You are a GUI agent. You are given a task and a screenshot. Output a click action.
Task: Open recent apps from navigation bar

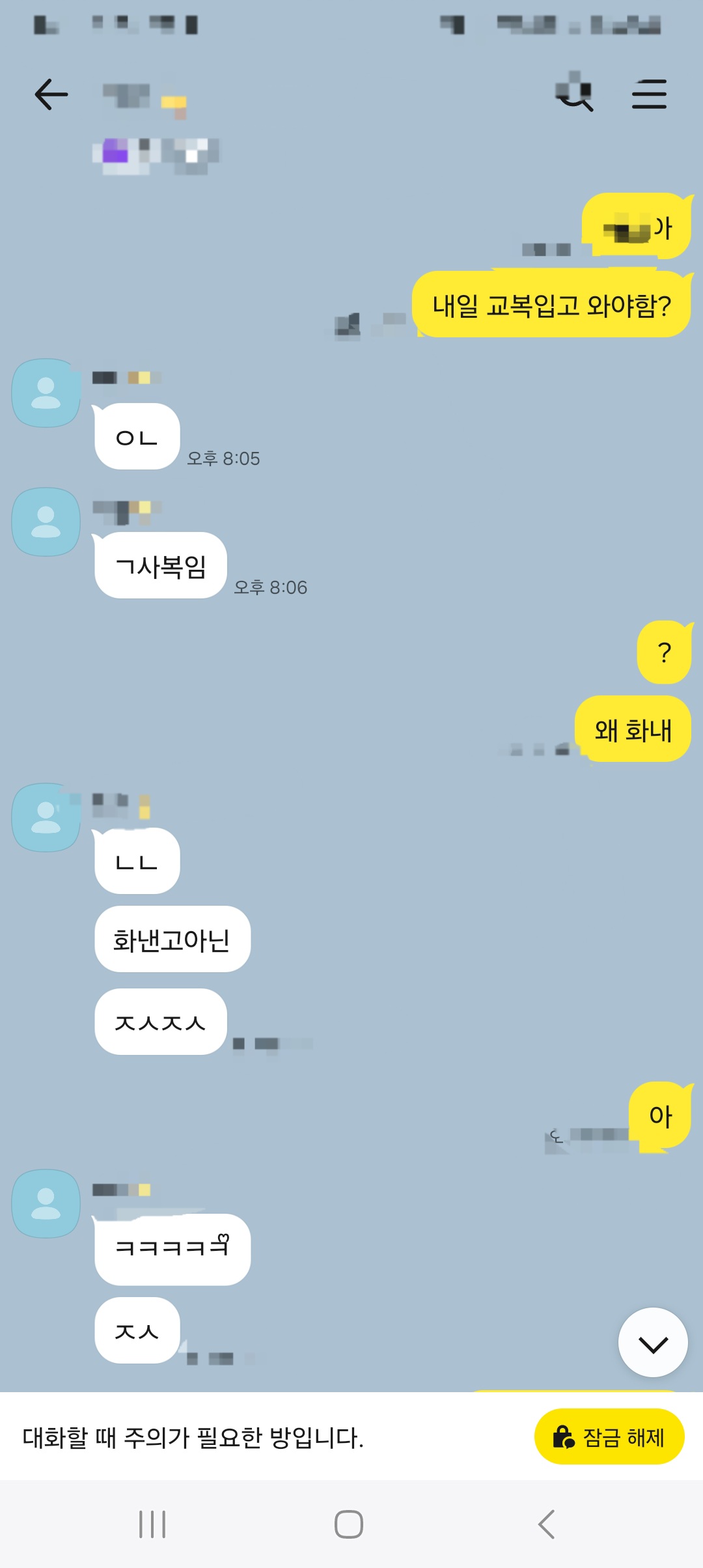(x=152, y=1524)
